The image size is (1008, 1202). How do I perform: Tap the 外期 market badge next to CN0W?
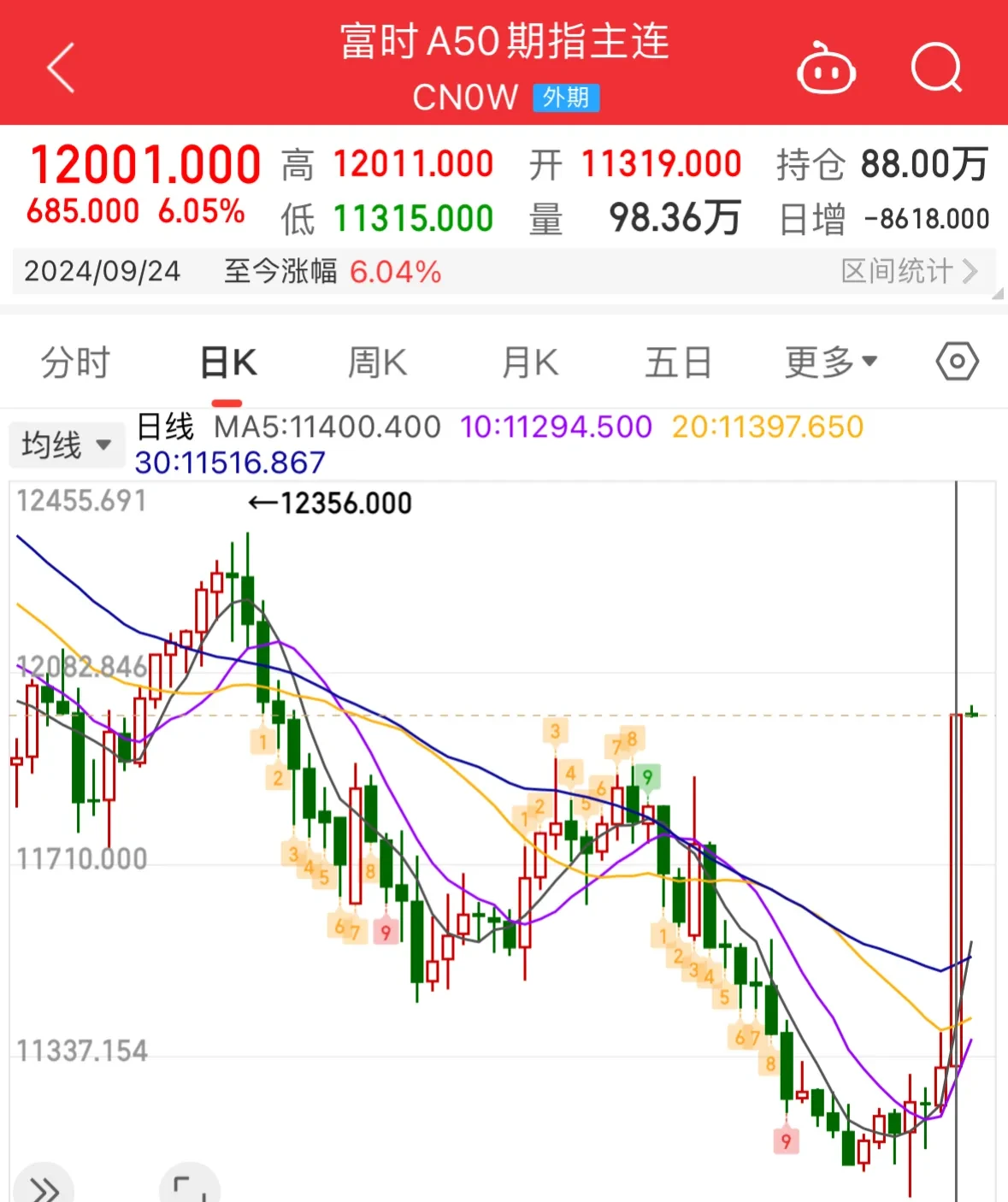(x=565, y=97)
